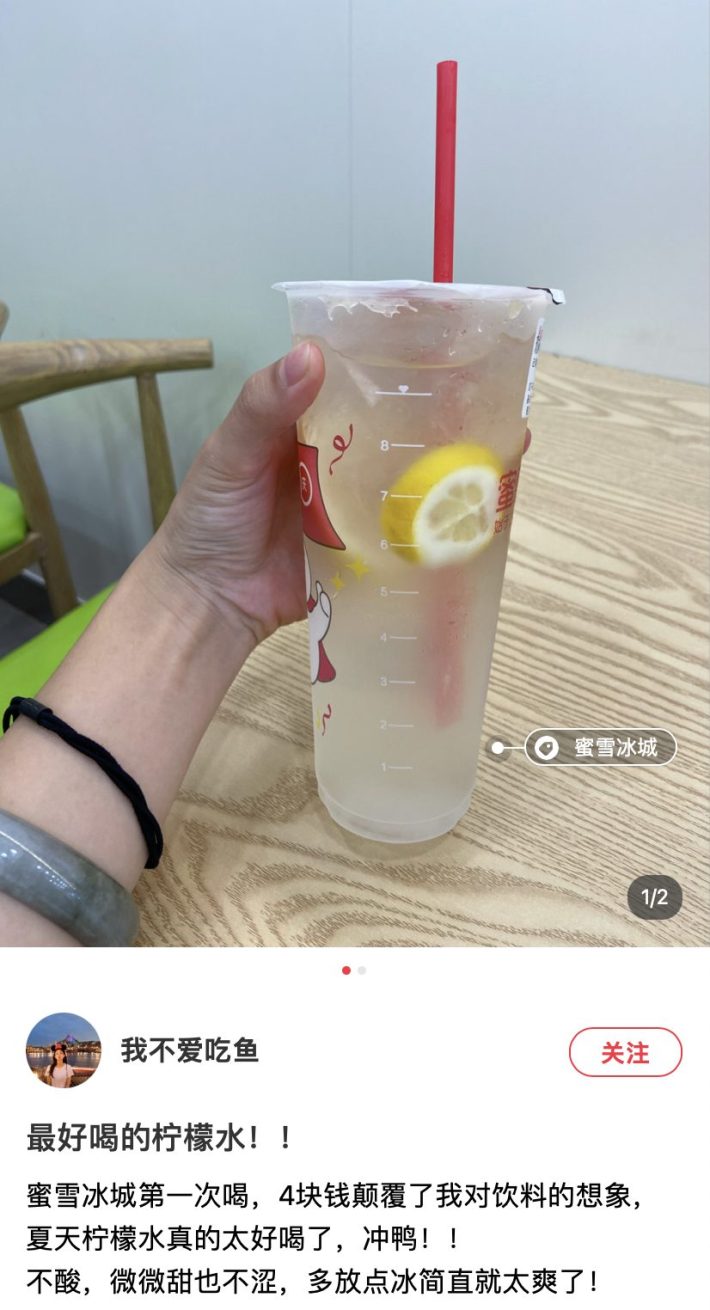Open the 蜜雪冰城 tag on the photo
The image size is (710, 1310).
point(600,747)
